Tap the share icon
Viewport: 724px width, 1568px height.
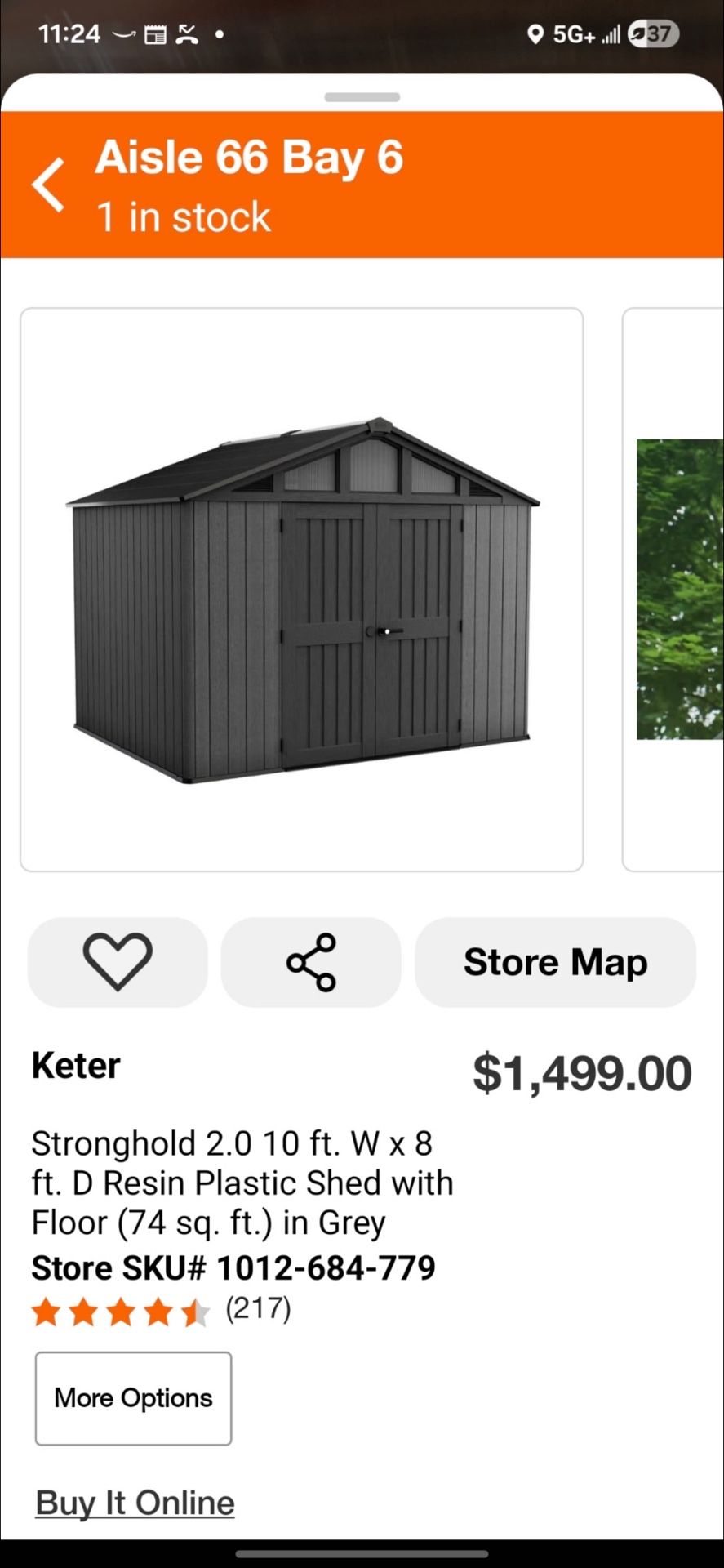[311, 962]
